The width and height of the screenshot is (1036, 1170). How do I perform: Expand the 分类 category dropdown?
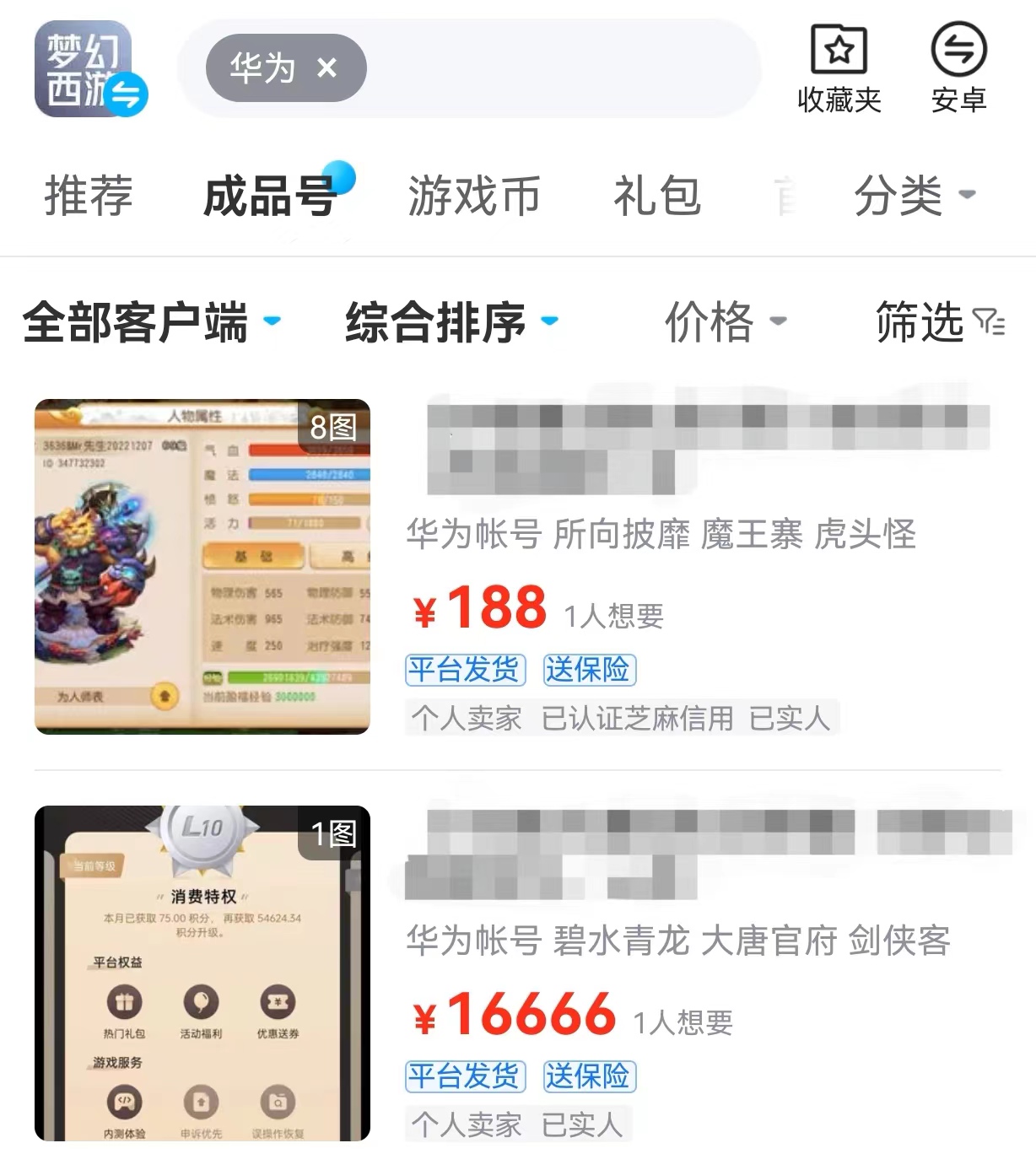[x=914, y=196]
